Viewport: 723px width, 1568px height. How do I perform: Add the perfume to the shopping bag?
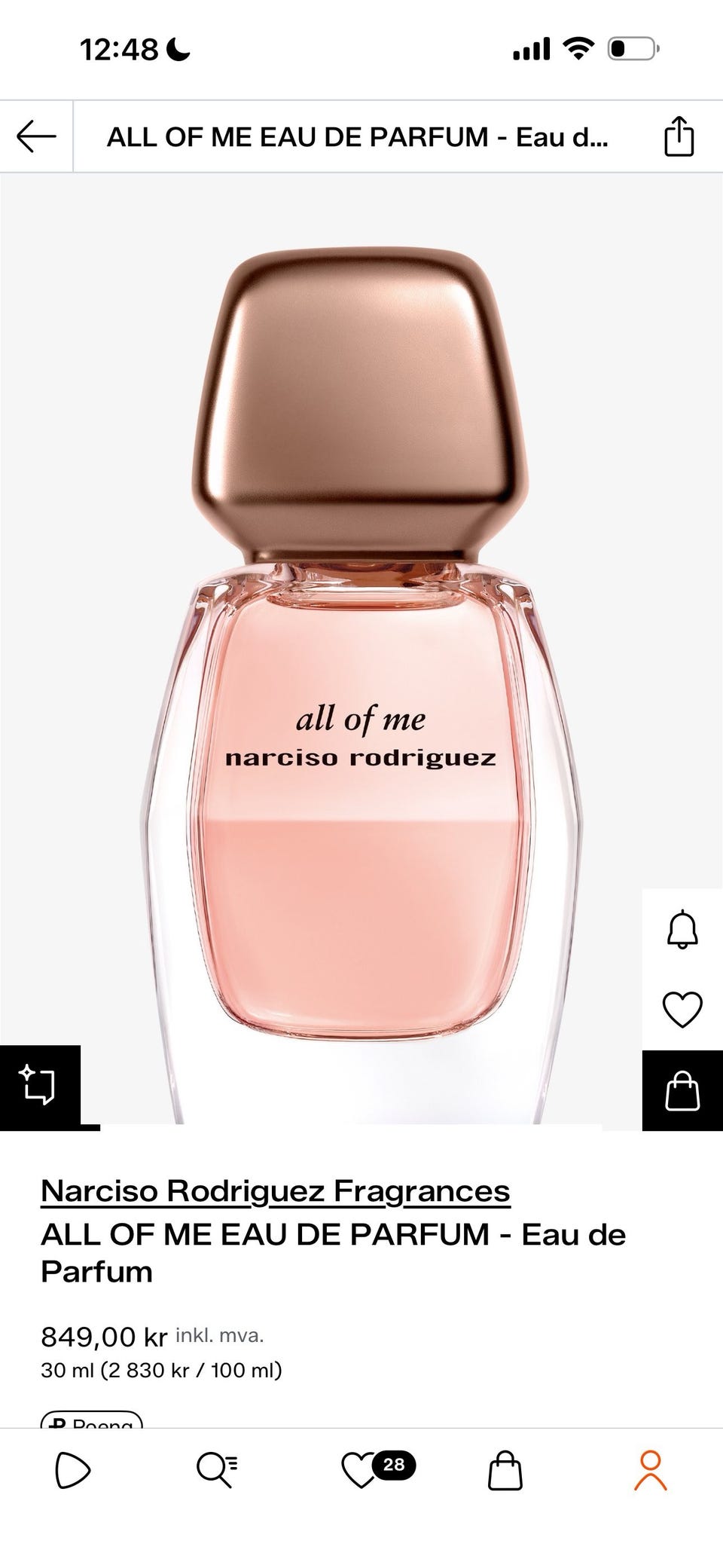682,1091
